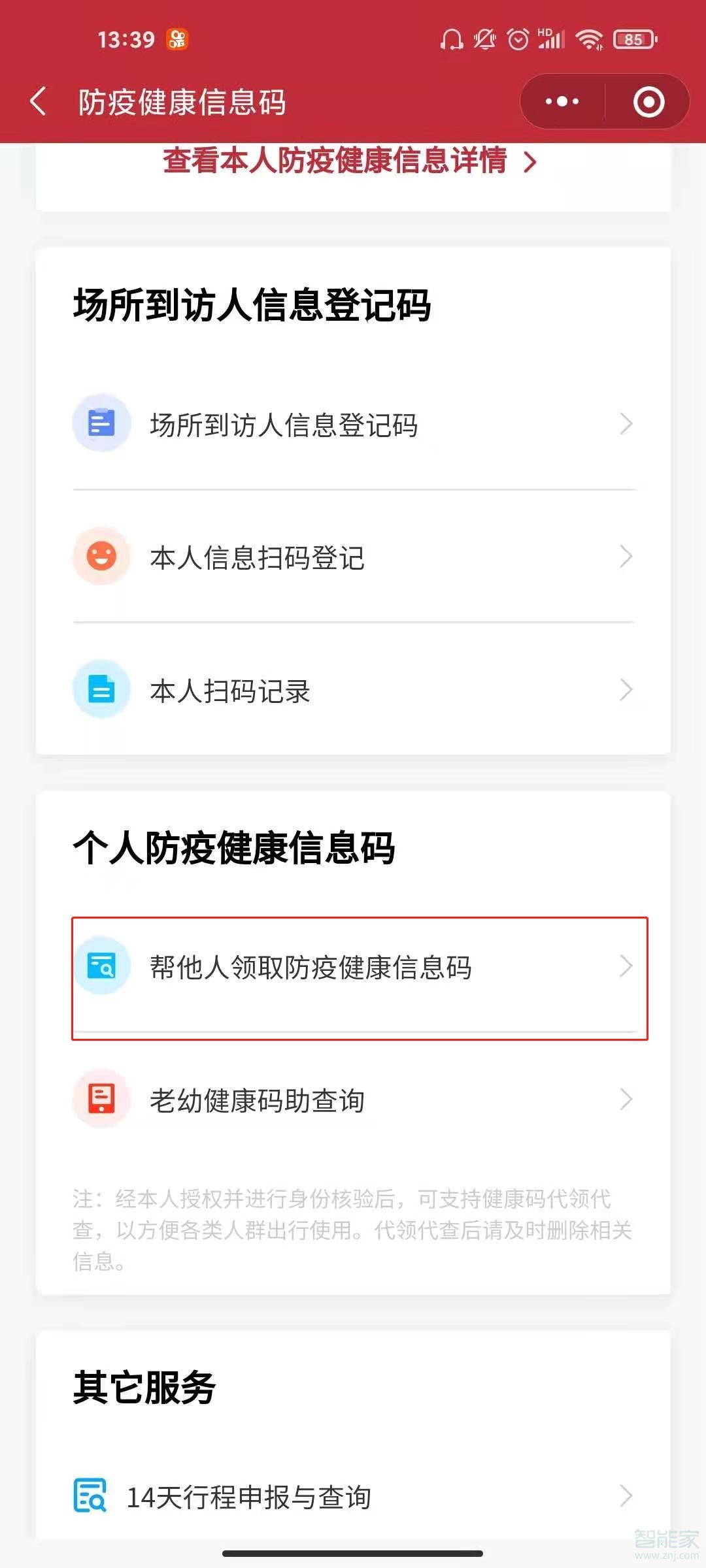Tap the battery indicator showing 85
706x1568 pixels.
(x=631, y=39)
